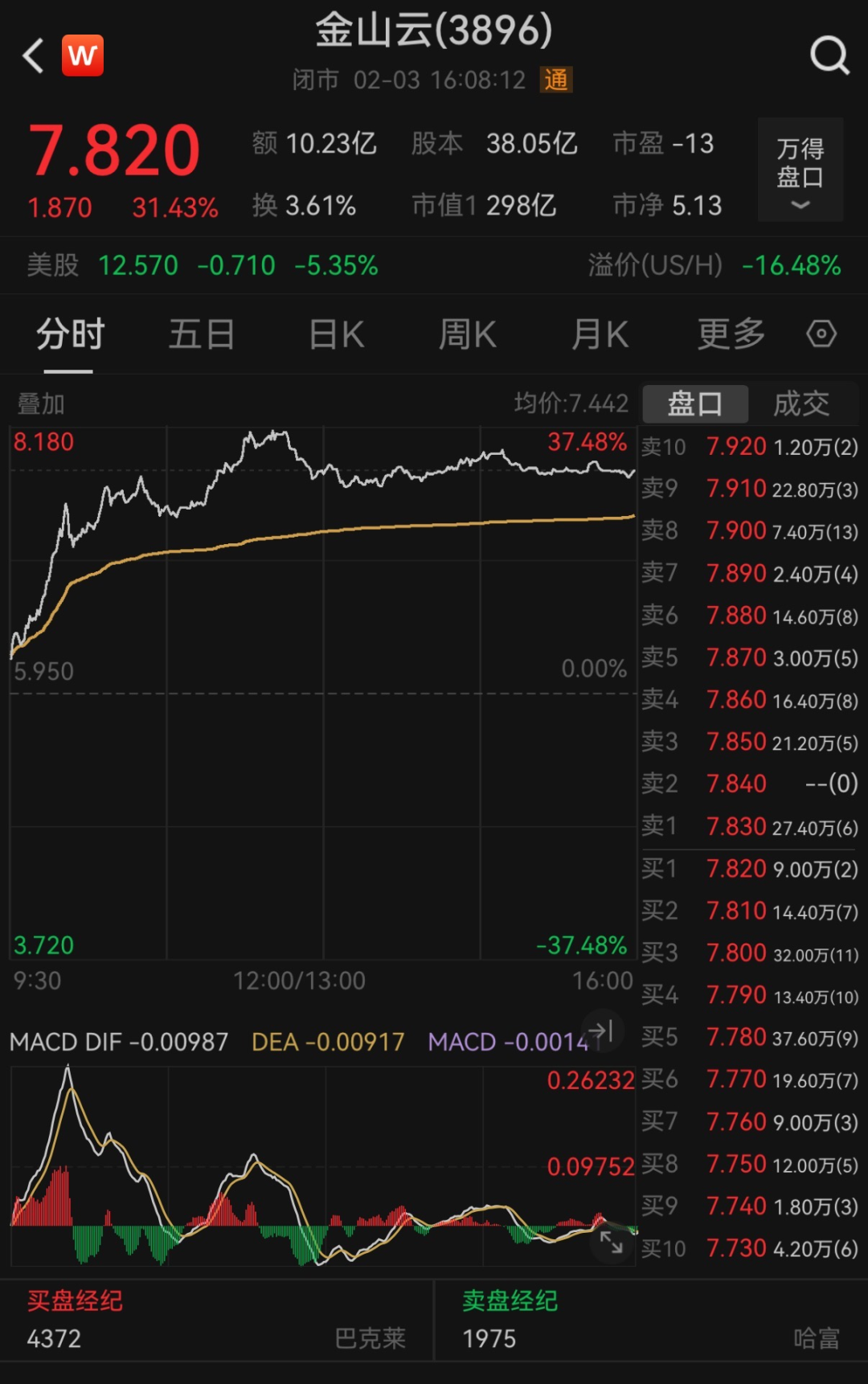Expand the chart to full screen
Viewport: 868px width, 1384px height.
pyautogui.click(x=612, y=1243)
